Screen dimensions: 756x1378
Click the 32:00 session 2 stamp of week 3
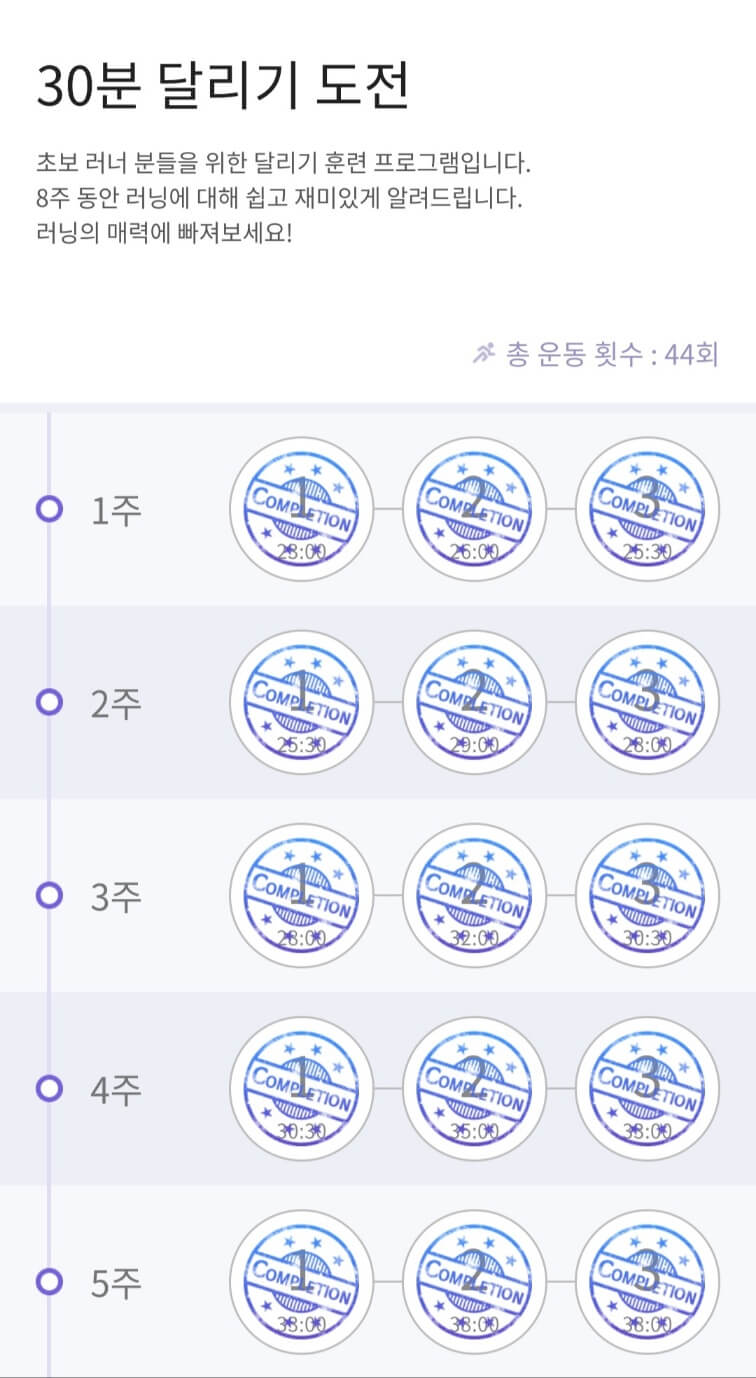[x=474, y=897]
